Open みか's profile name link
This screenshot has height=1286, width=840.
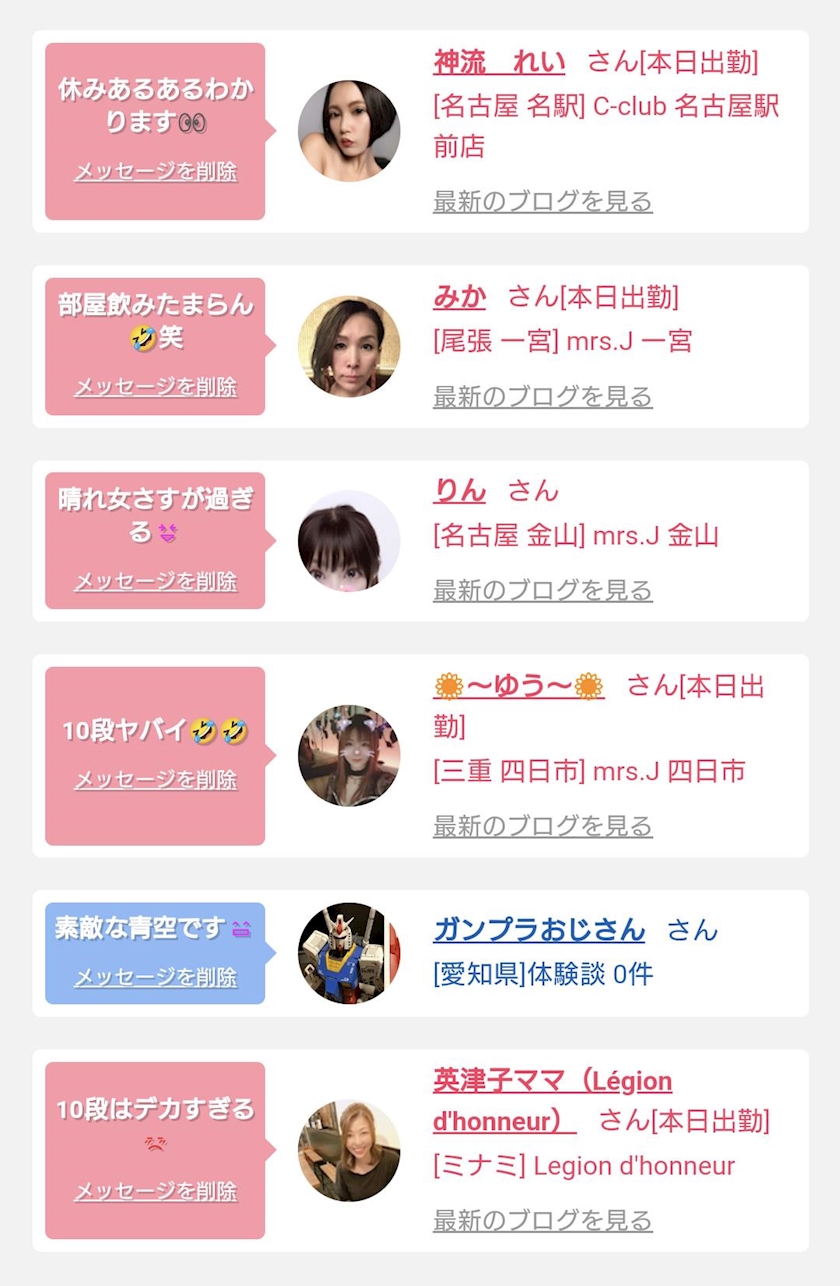click(x=460, y=297)
